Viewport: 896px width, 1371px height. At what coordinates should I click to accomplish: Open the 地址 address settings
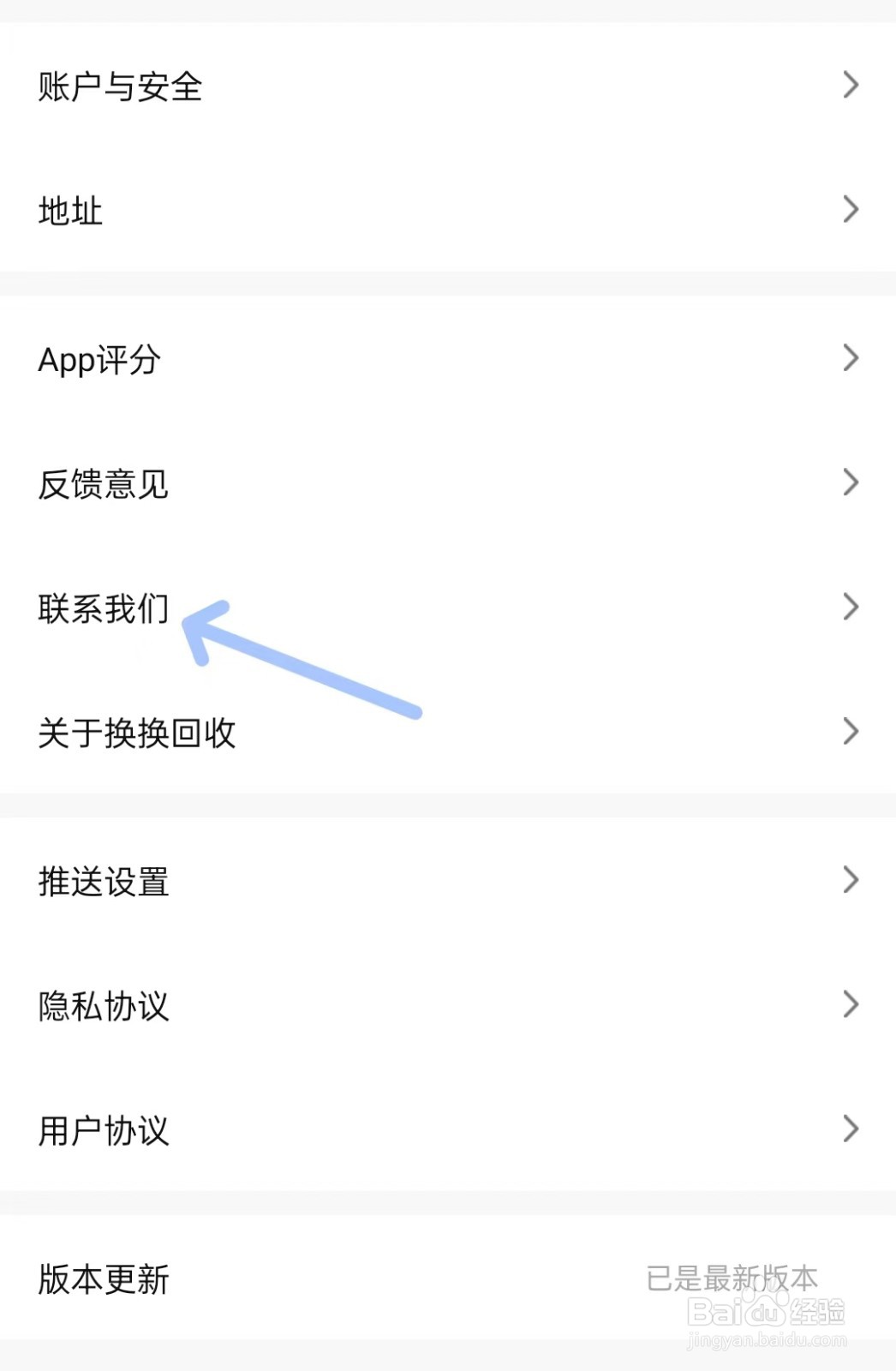69,212
